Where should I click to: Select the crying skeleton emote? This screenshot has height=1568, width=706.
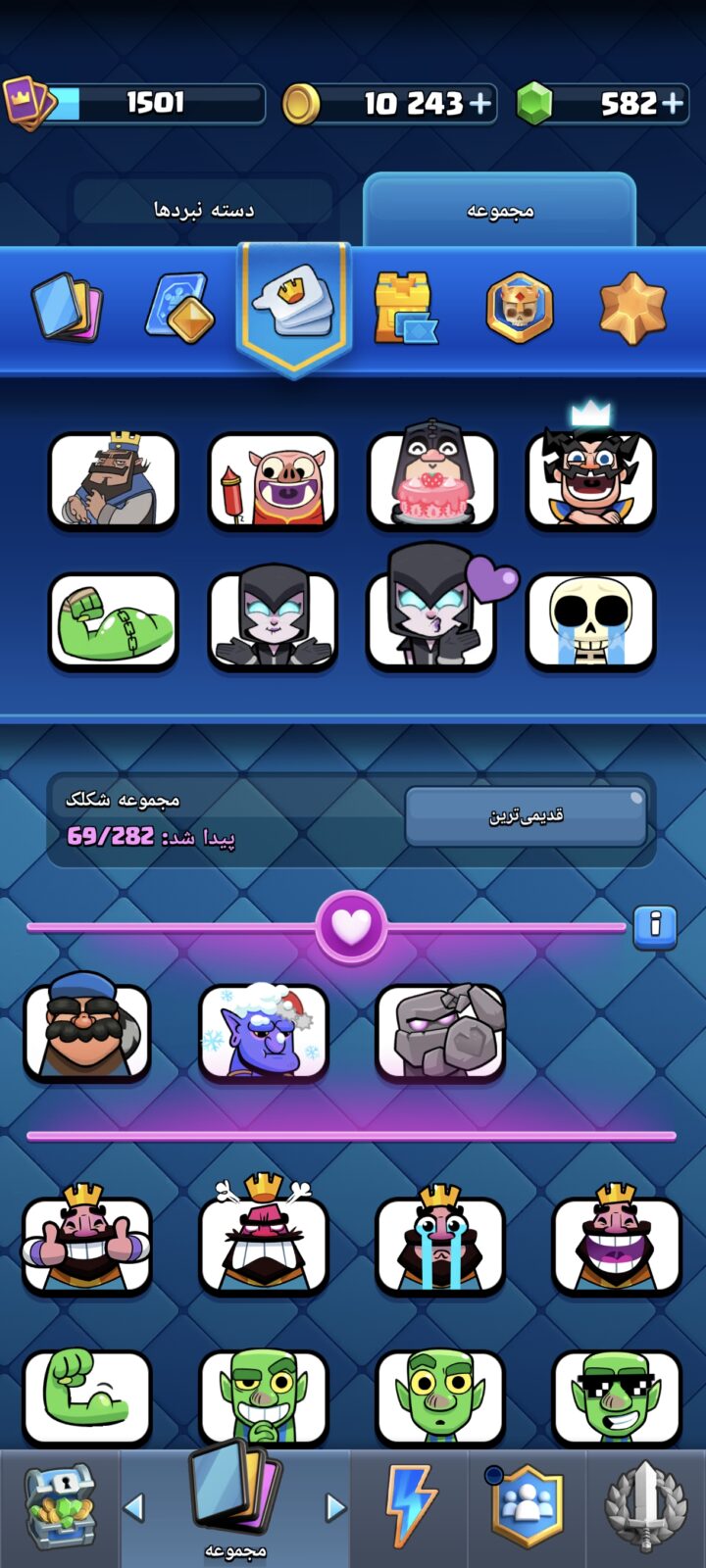590,621
